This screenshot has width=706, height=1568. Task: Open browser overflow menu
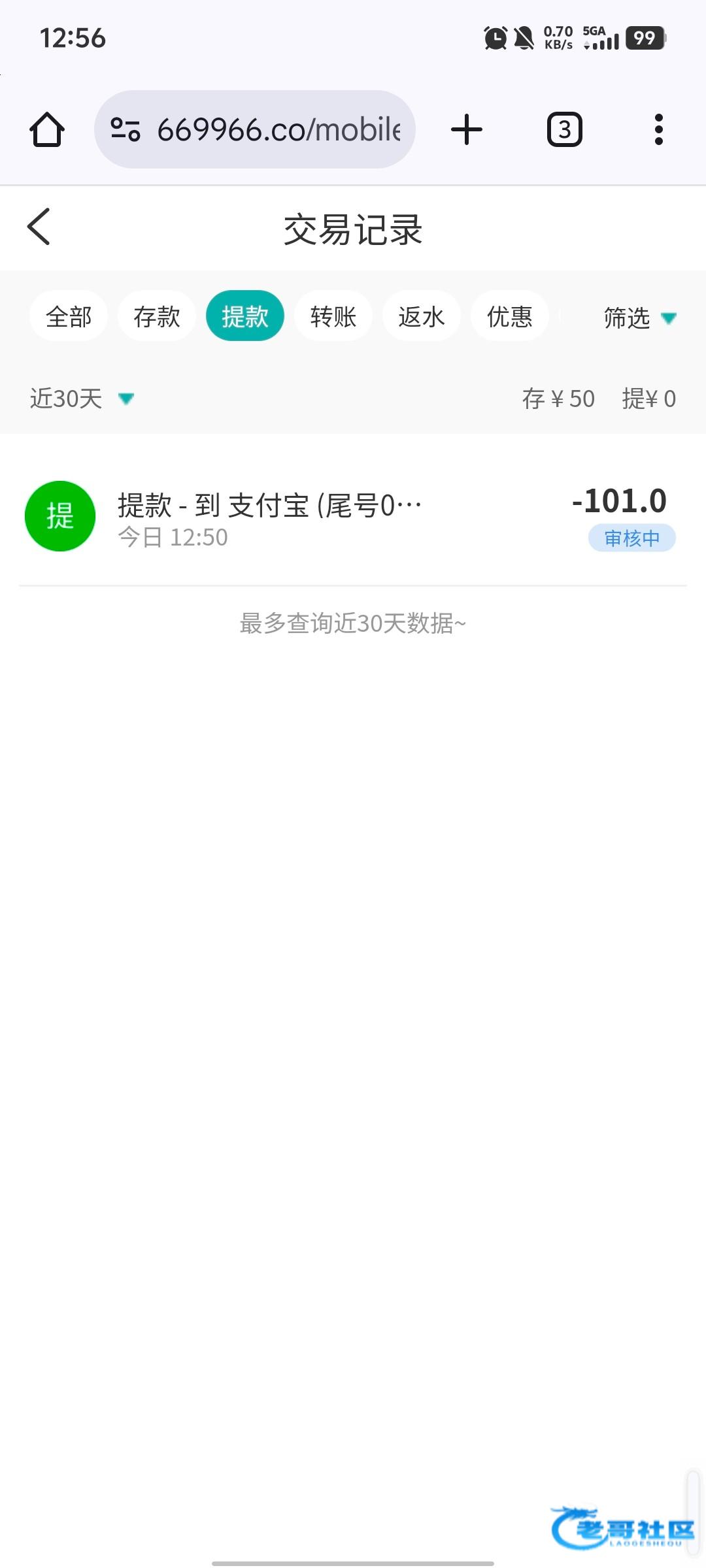click(658, 129)
